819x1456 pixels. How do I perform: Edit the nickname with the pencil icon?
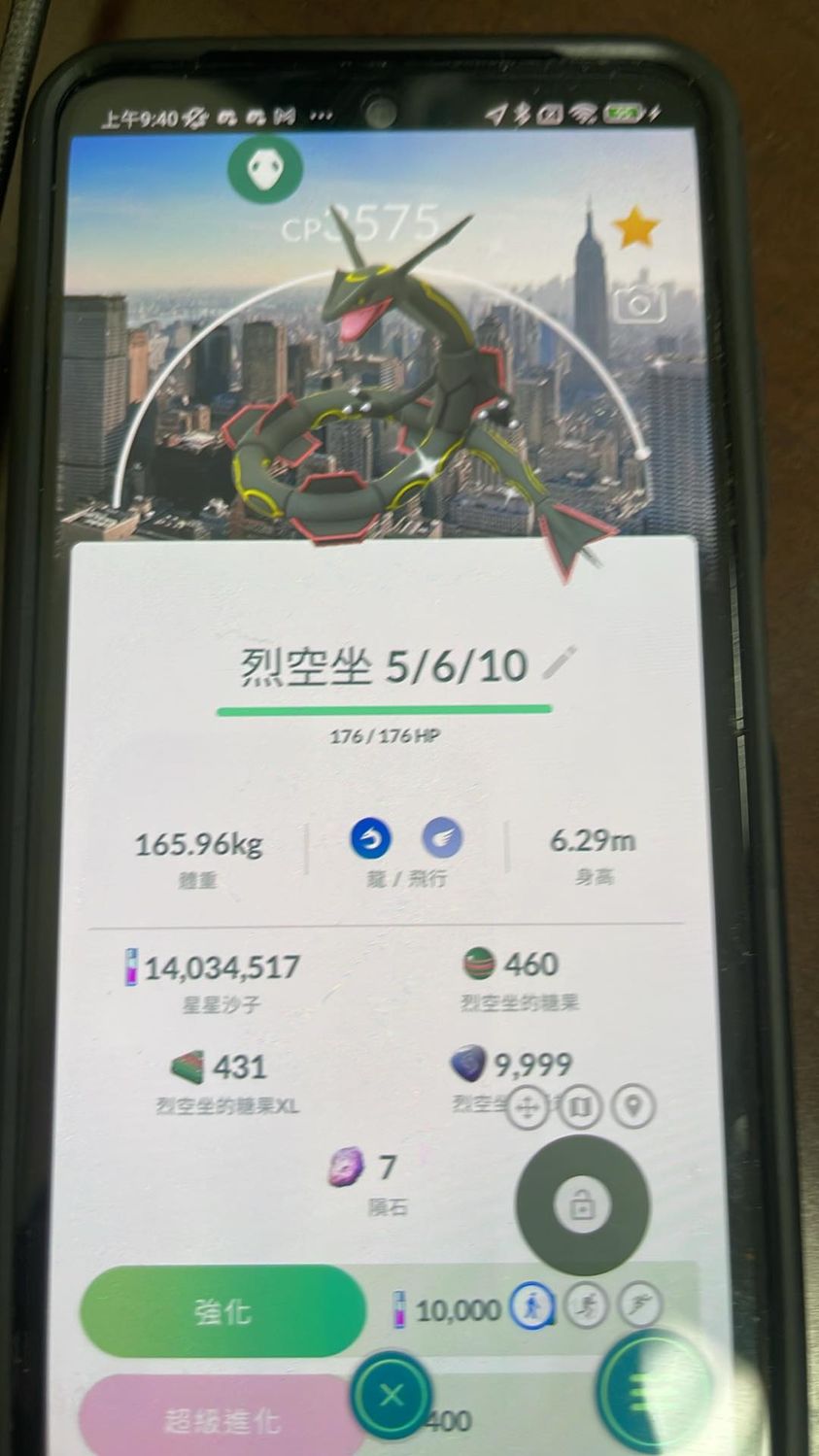pos(559,662)
